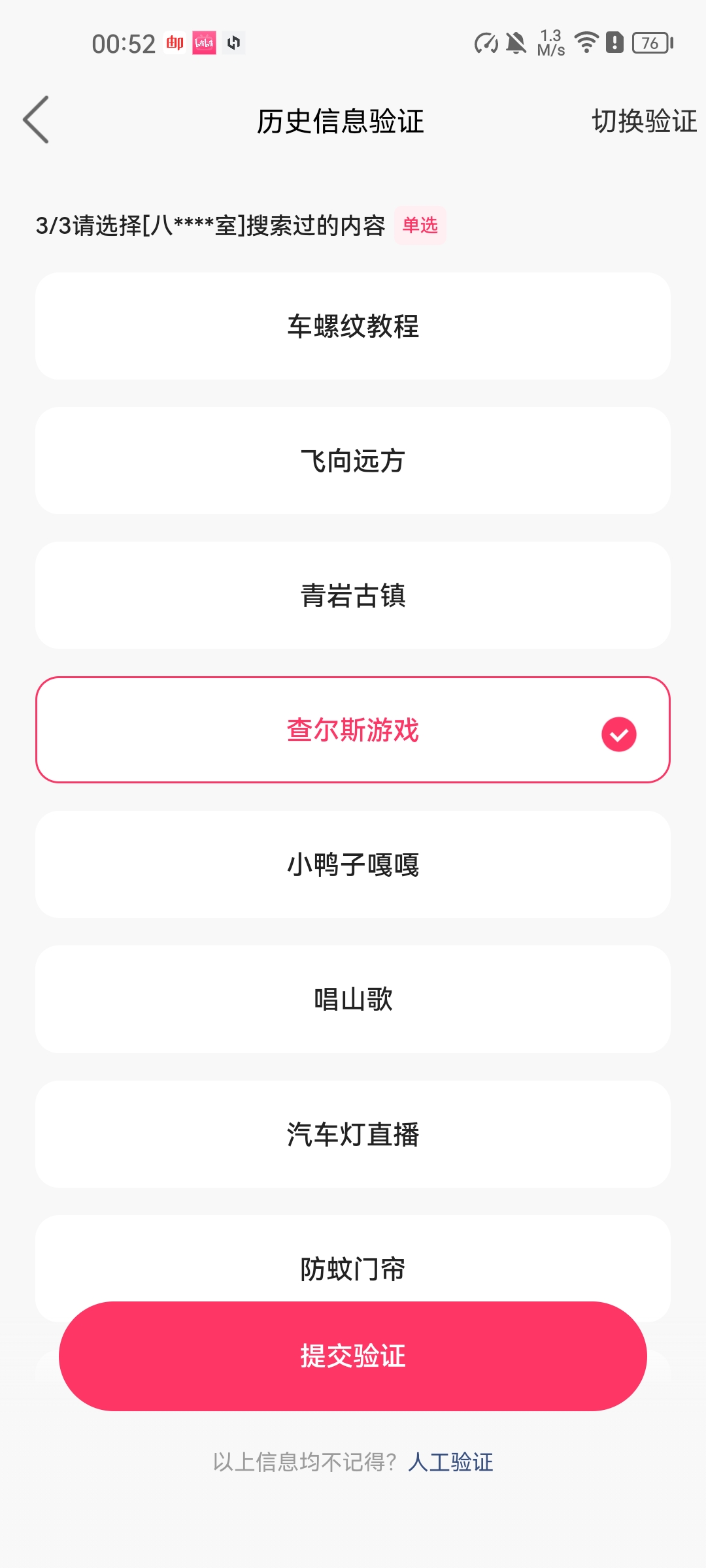The width and height of the screenshot is (706, 1568).
Task: Submit verification with 提交验证 button
Action: pyautogui.click(x=353, y=1356)
